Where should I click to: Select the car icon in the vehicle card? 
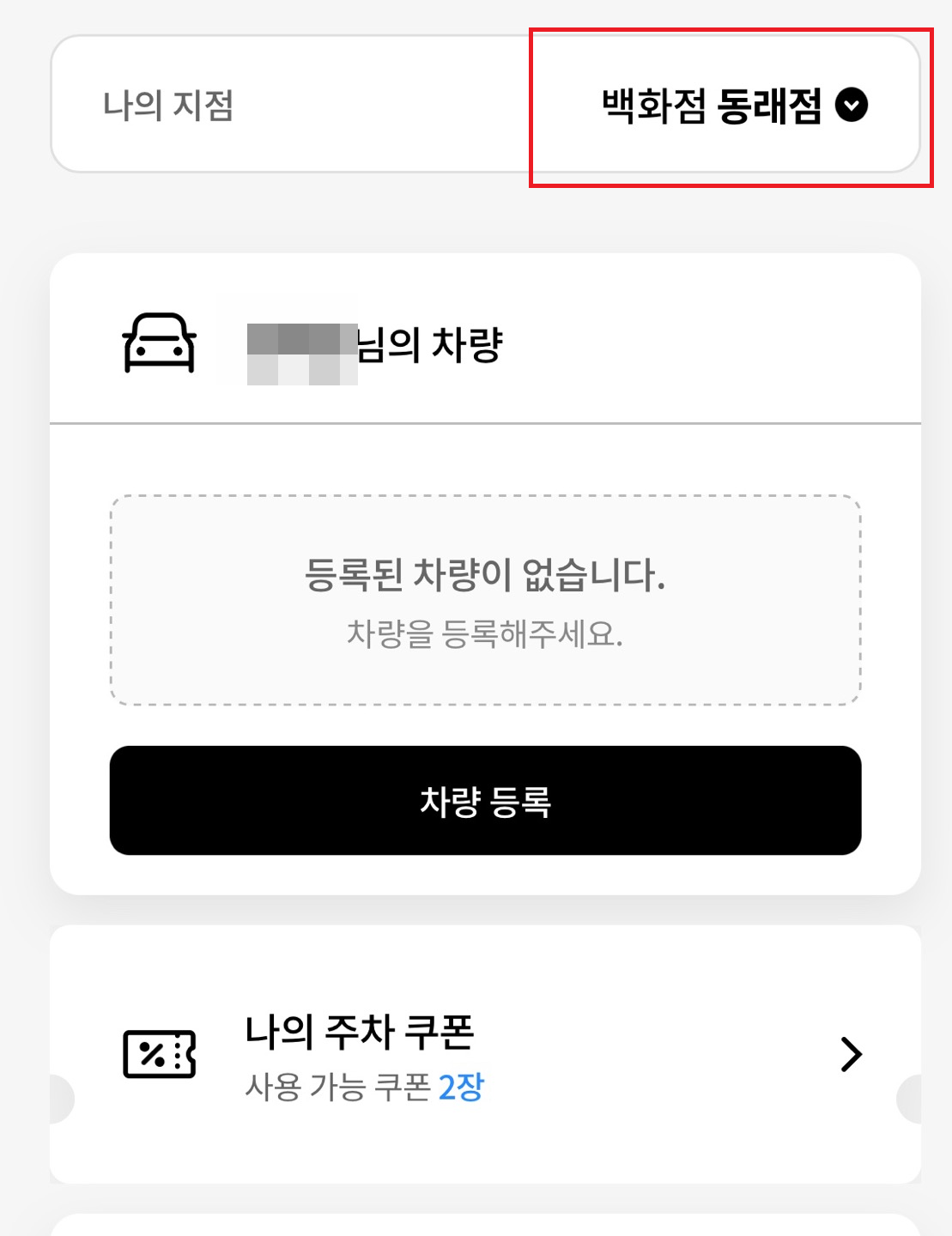(160, 345)
